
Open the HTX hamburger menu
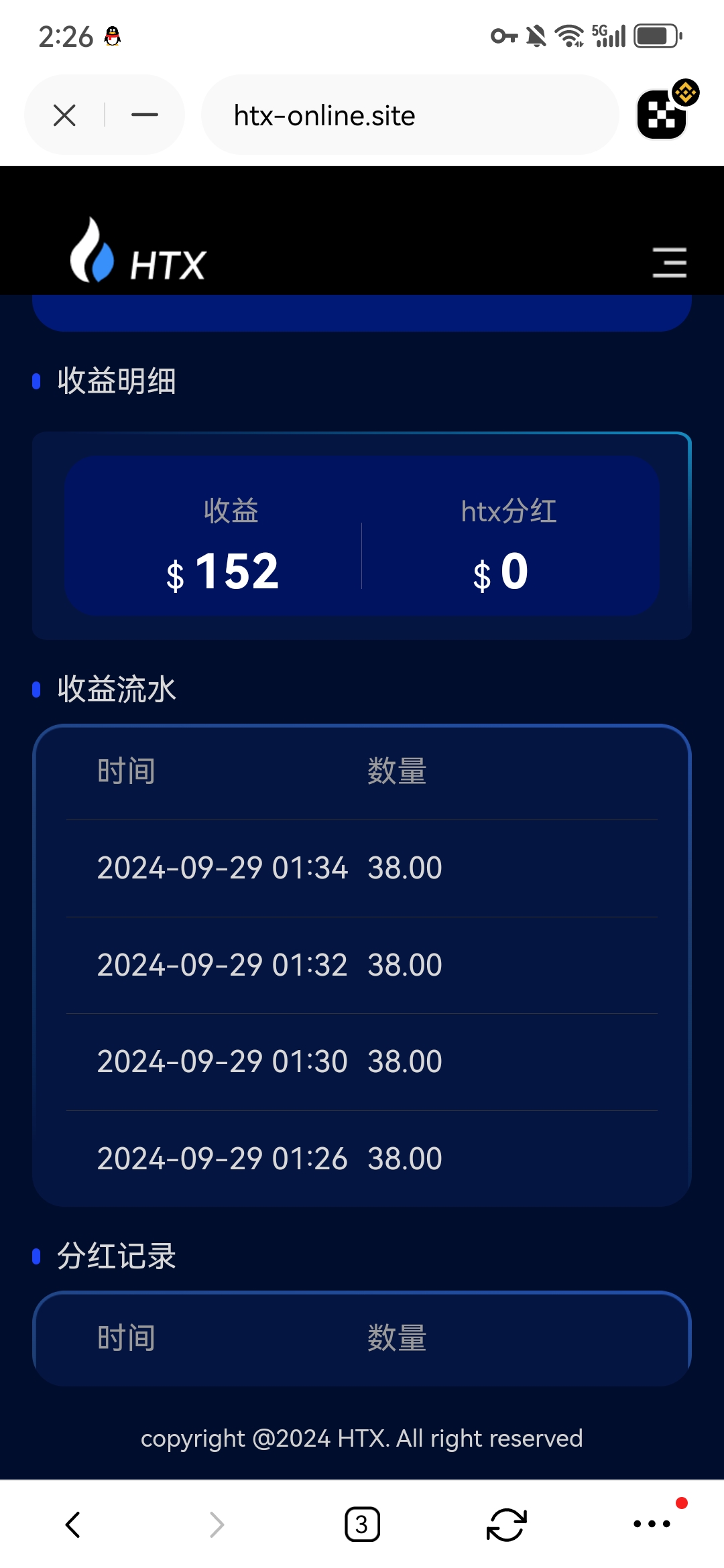click(x=670, y=262)
